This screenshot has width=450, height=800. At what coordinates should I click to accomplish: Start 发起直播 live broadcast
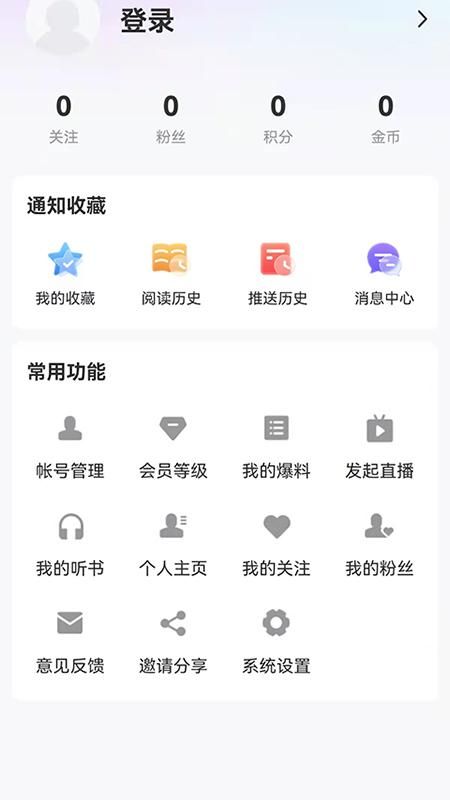click(x=380, y=447)
